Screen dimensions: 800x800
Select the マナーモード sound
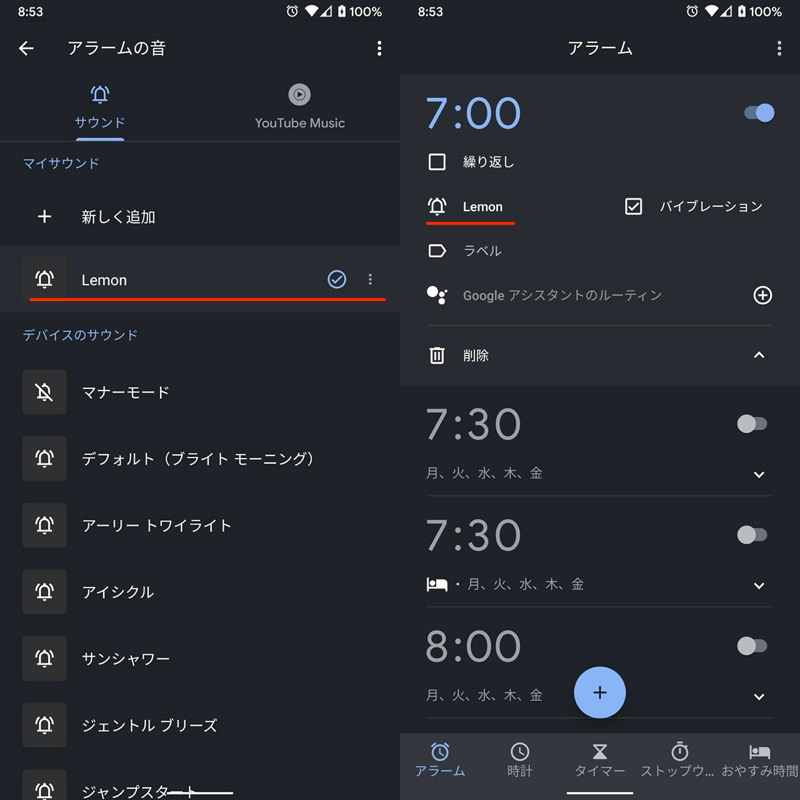(125, 392)
